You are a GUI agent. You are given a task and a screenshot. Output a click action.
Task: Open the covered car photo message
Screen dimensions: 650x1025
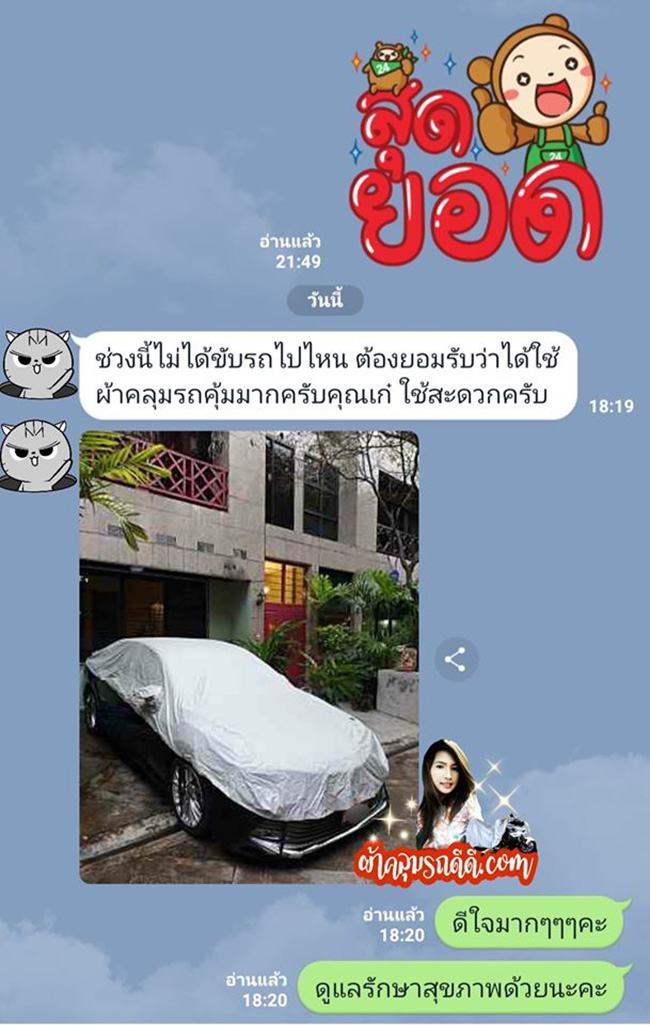tap(249, 657)
